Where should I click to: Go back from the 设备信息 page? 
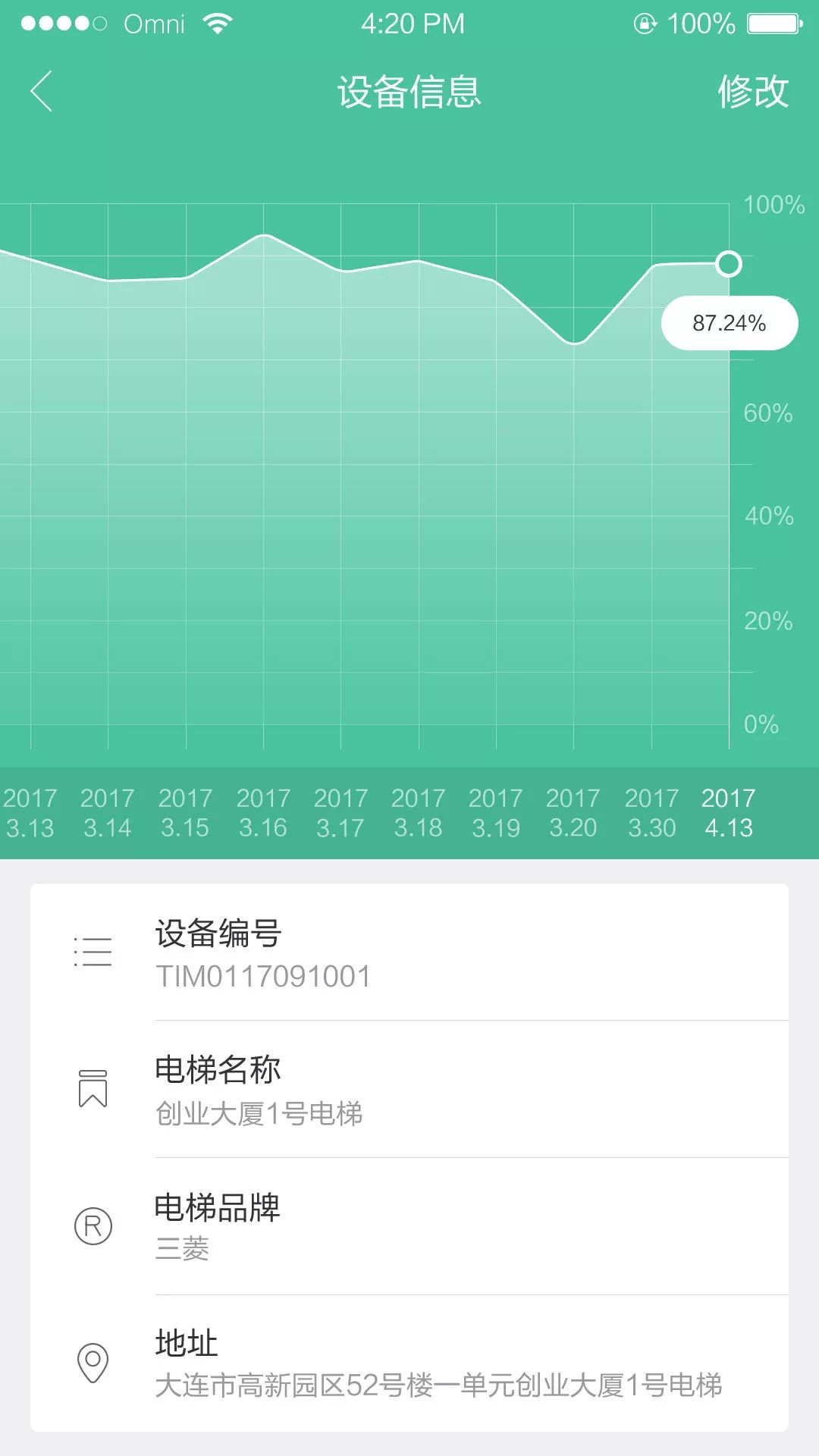[x=42, y=92]
